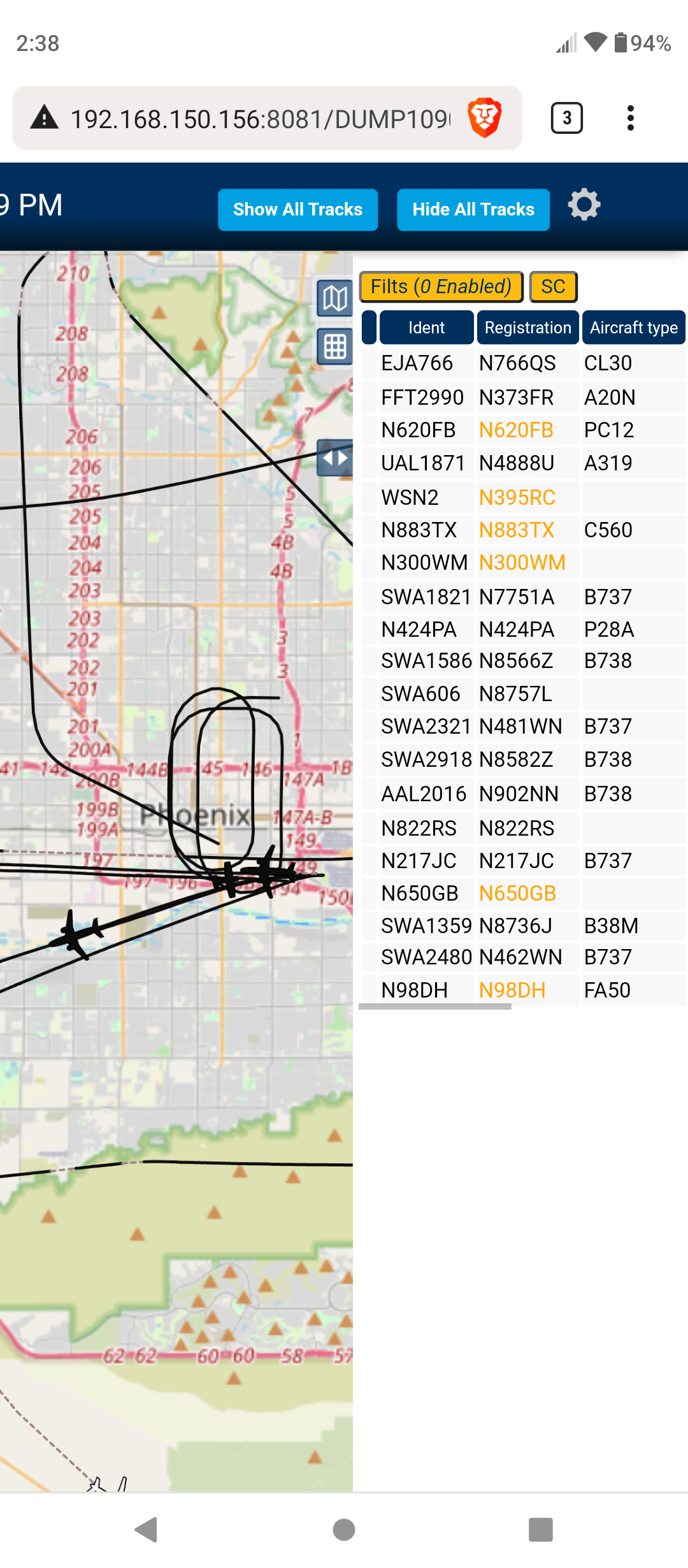The image size is (688, 1568).
Task: Select the UAL1871 aircraft row
Action: [x=523, y=463]
